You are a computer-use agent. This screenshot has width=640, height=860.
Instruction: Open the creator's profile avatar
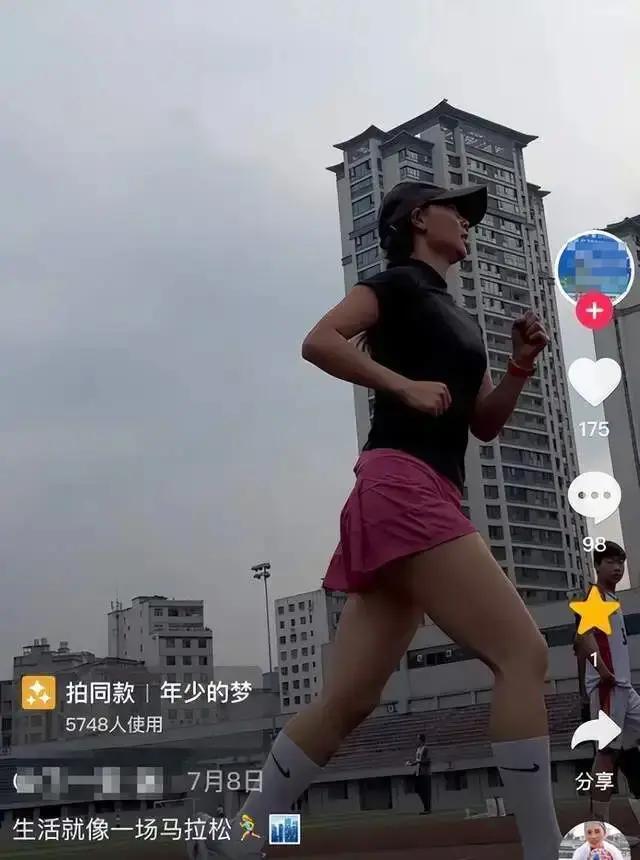(594, 265)
